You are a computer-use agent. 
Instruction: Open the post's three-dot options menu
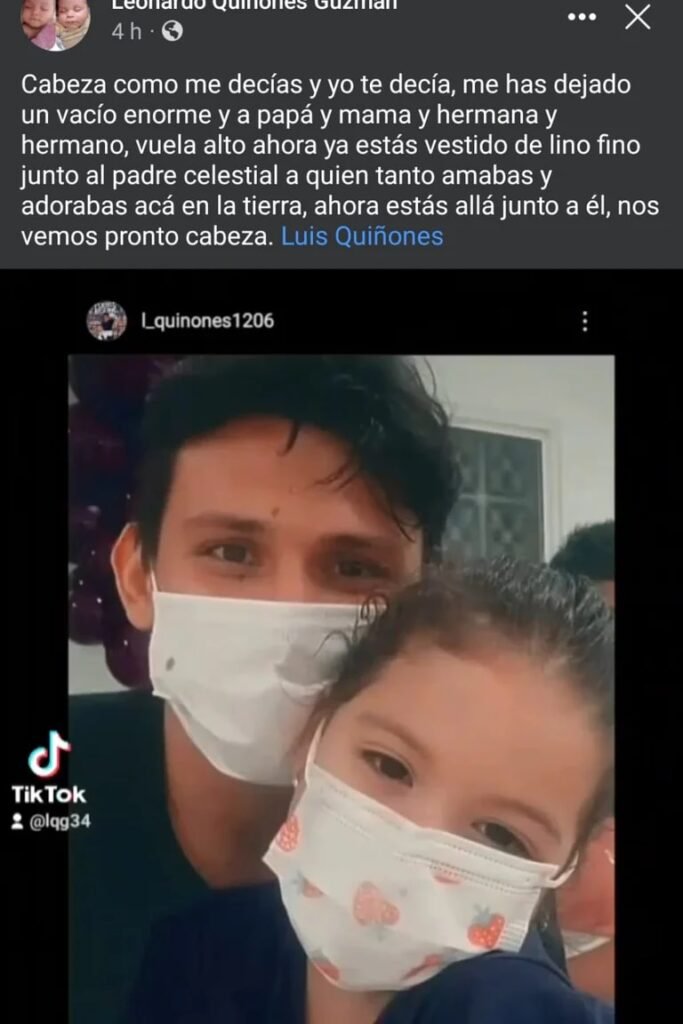coord(582,17)
